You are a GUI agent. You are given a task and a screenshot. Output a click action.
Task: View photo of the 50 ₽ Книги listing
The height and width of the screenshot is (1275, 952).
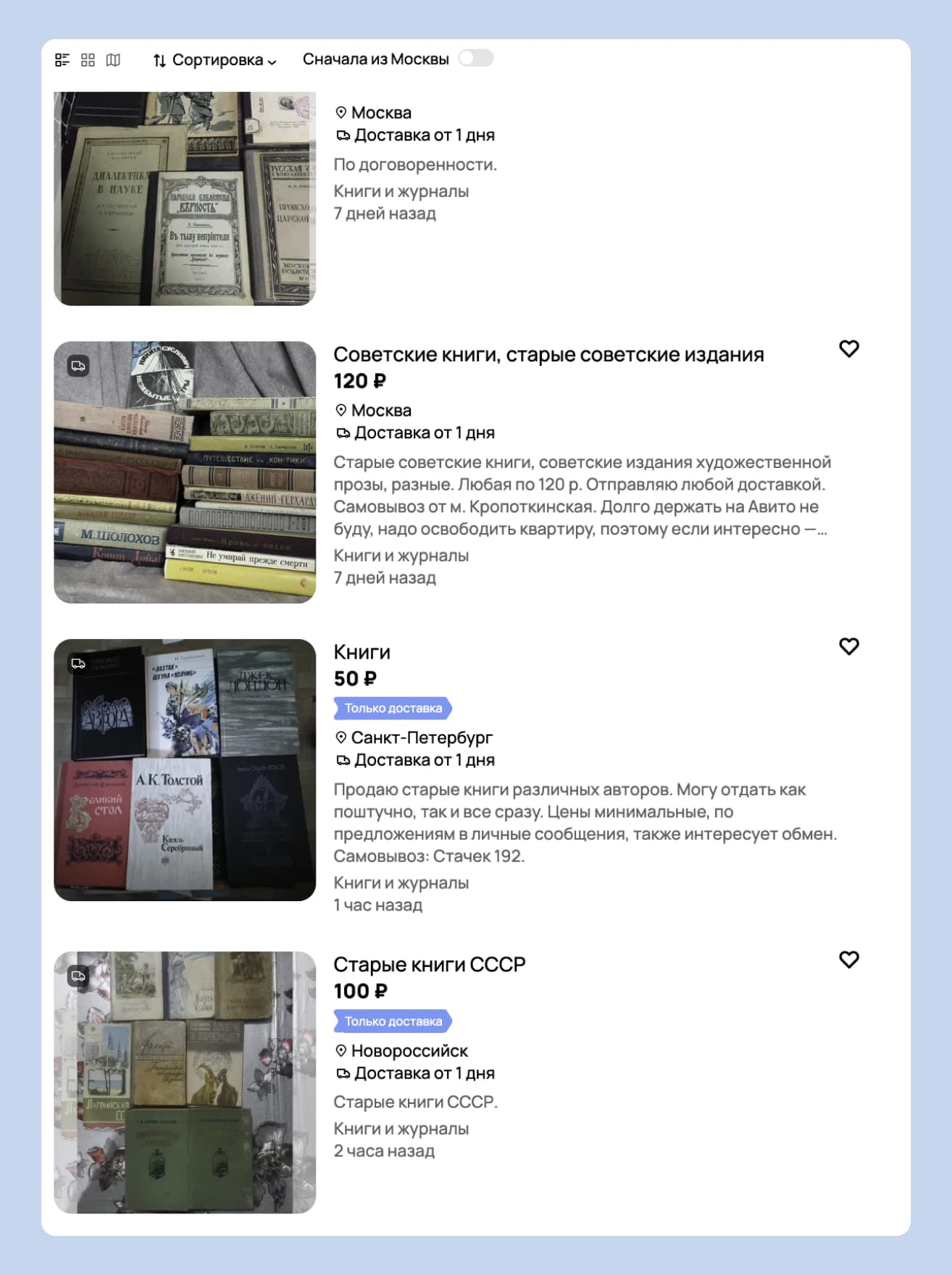[185, 770]
